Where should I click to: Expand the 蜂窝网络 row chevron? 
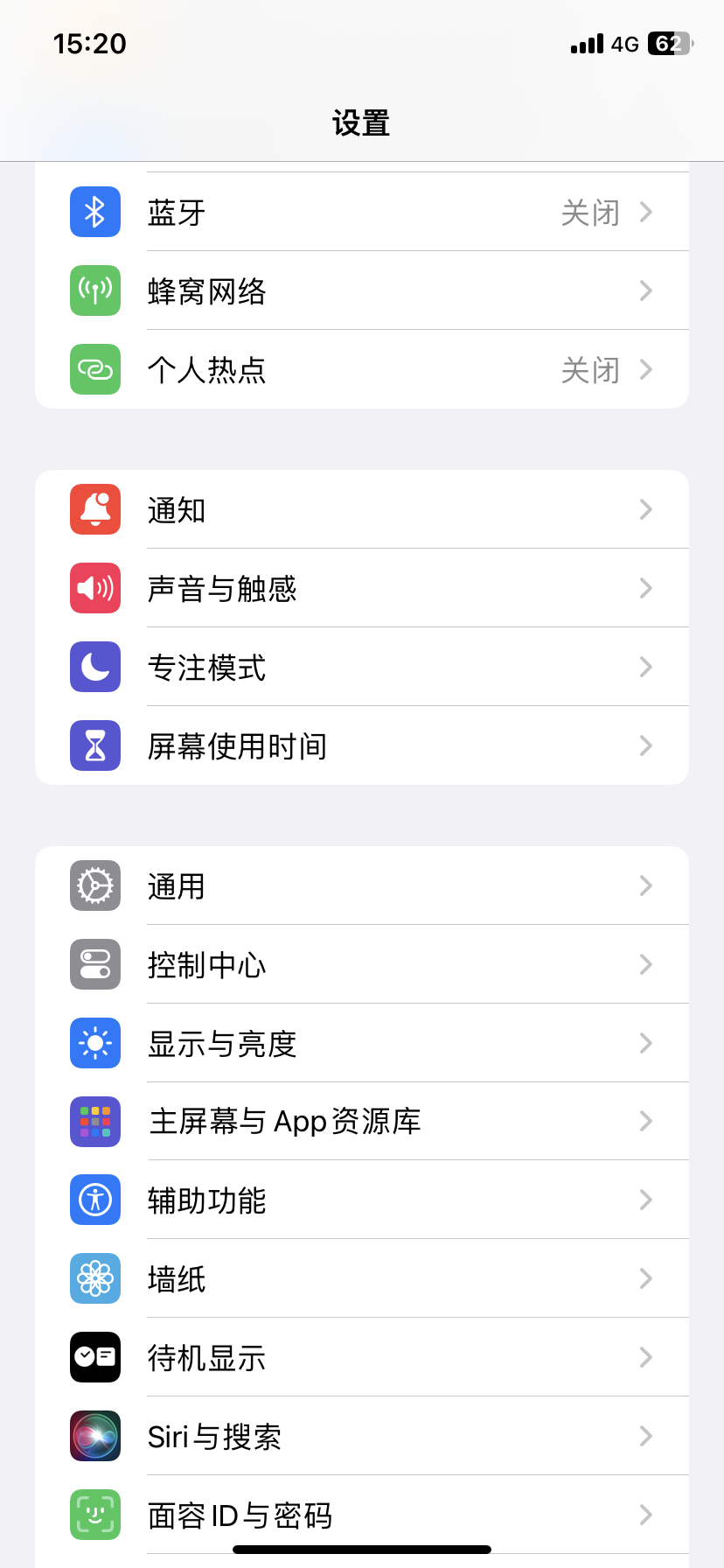(645, 290)
